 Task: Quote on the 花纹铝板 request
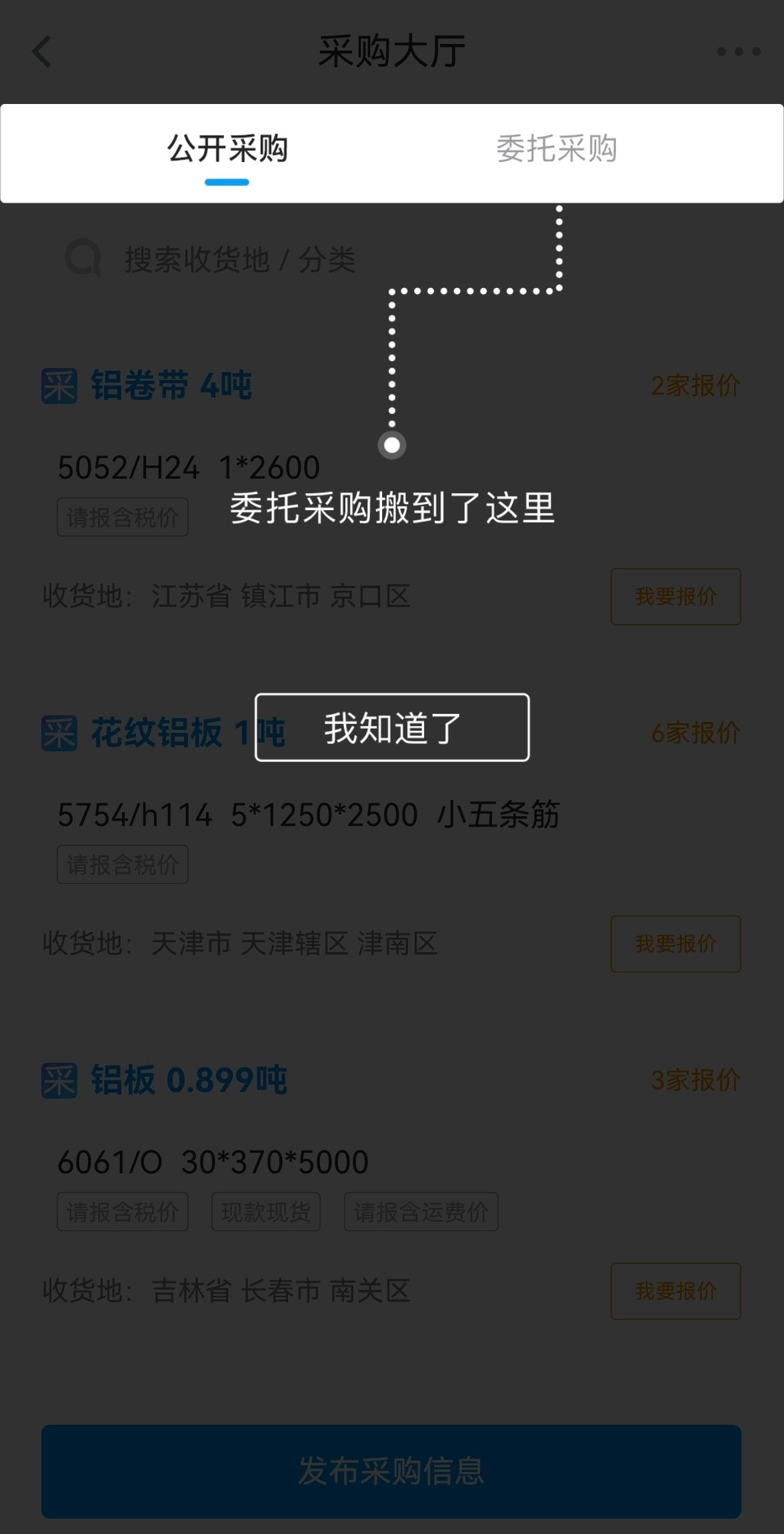tap(675, 944)
